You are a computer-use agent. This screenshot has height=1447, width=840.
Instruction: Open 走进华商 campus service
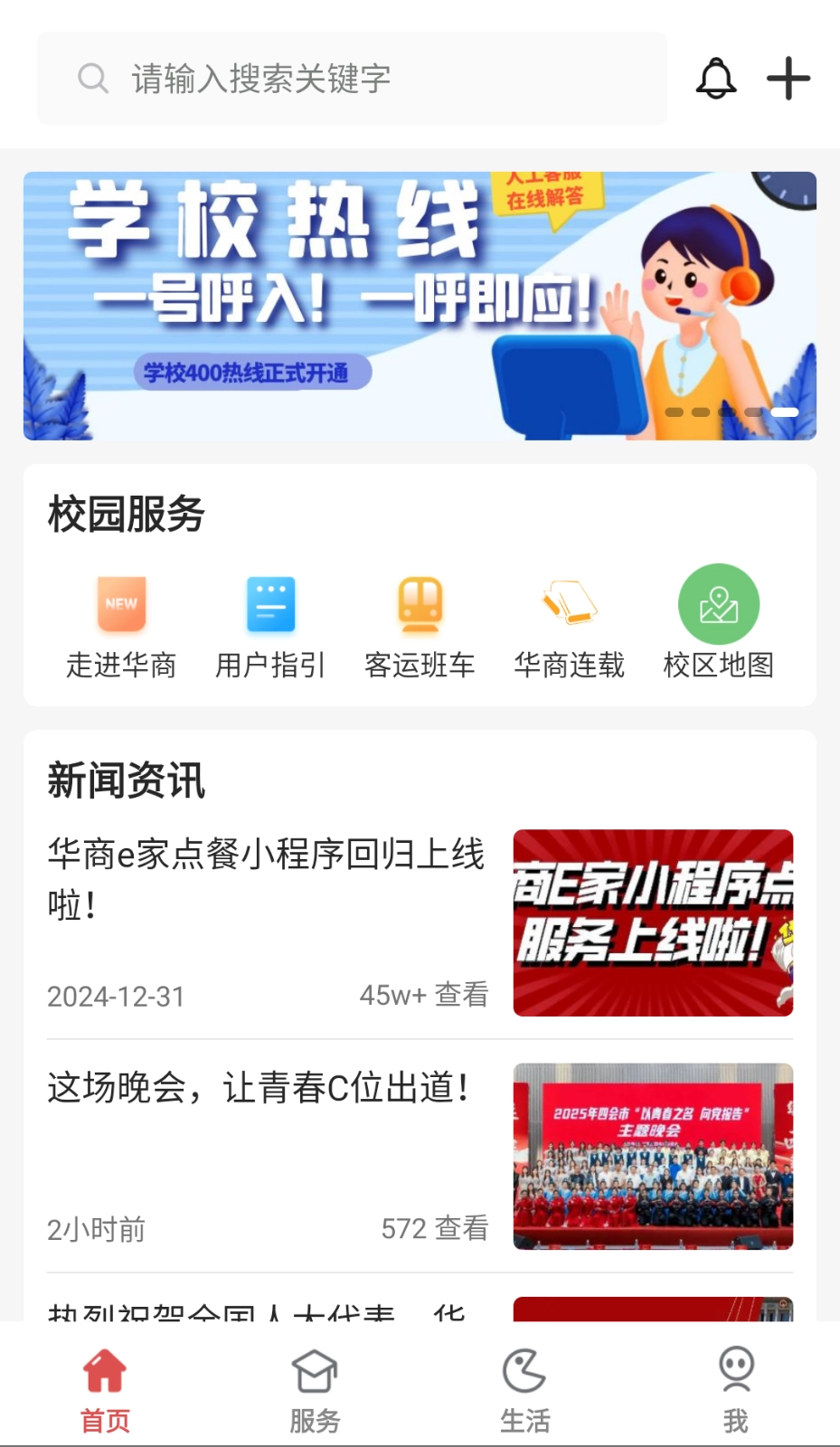[121, 626]
